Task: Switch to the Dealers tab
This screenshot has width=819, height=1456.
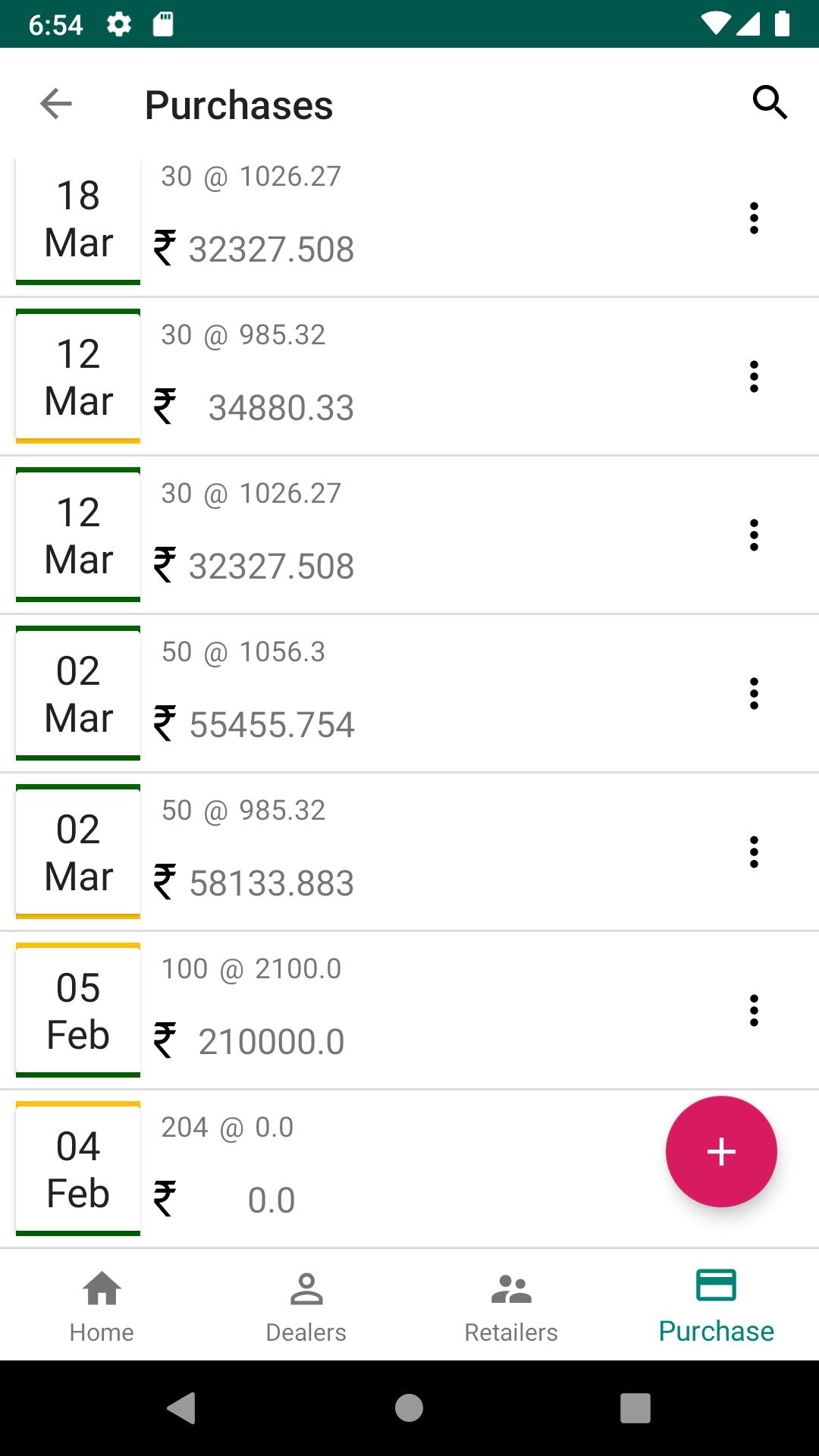Action: point(307,1305)
